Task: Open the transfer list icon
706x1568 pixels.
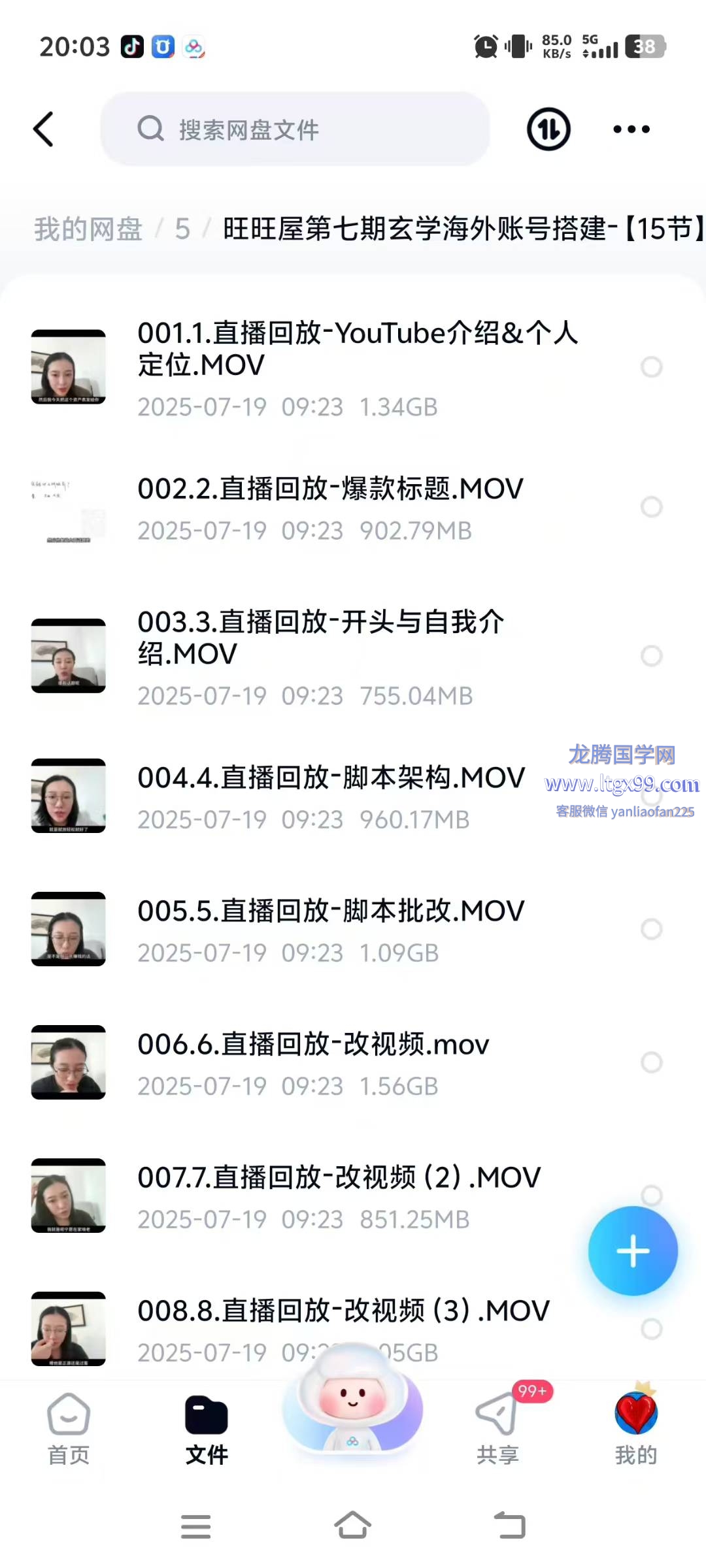Action: pos(548,129)
